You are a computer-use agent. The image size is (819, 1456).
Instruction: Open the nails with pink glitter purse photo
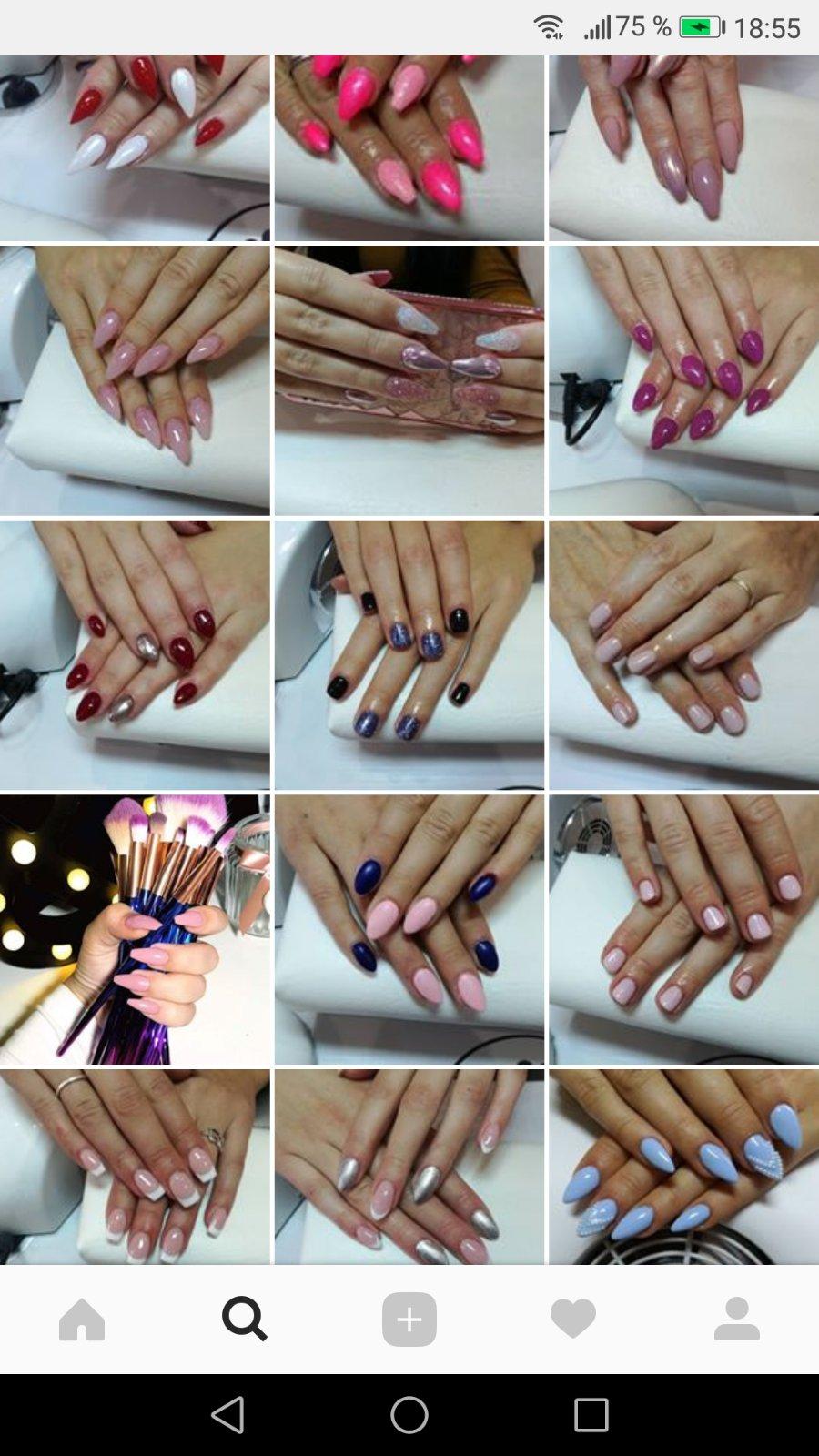[409, 380]
